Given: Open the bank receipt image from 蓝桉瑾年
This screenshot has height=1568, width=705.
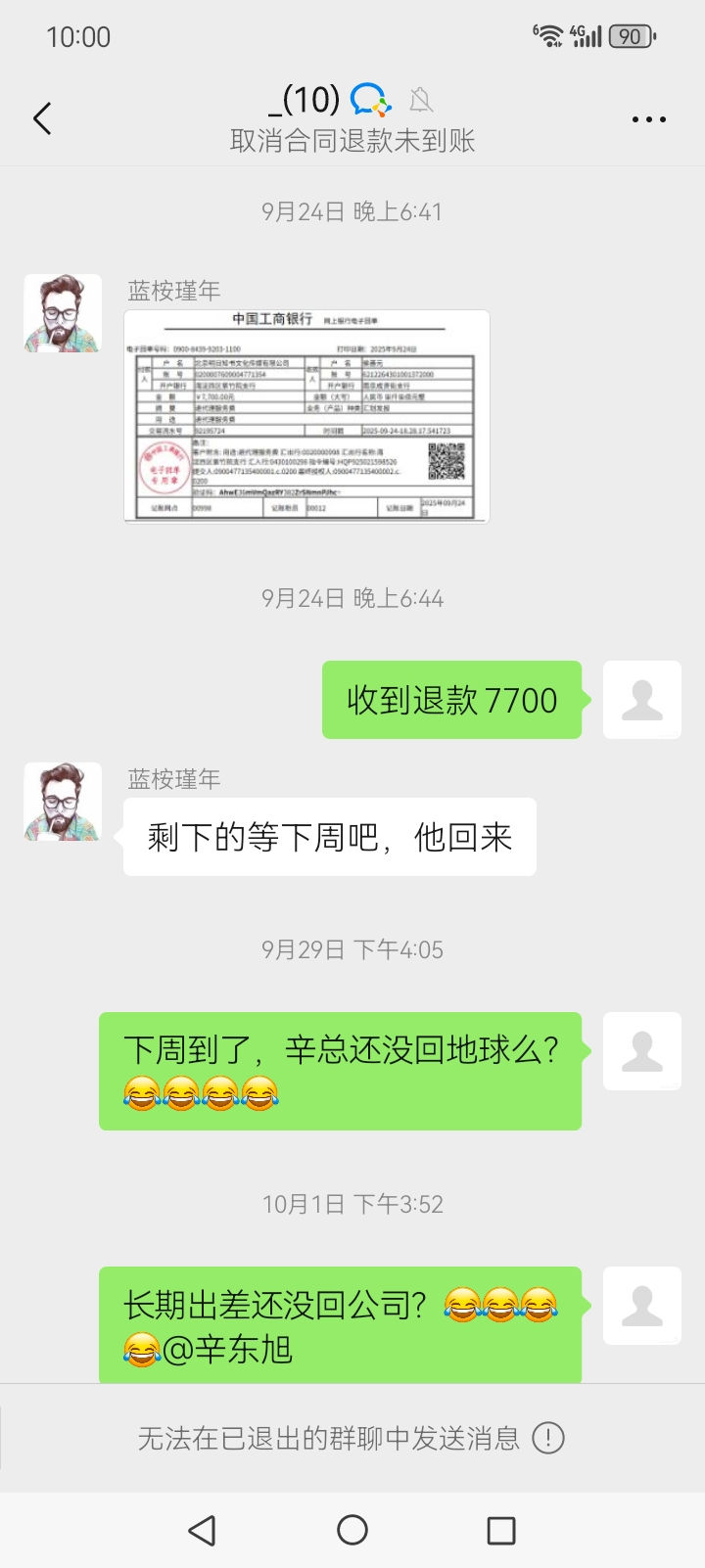Looking at the screenshot, I should tap(306, 416).
